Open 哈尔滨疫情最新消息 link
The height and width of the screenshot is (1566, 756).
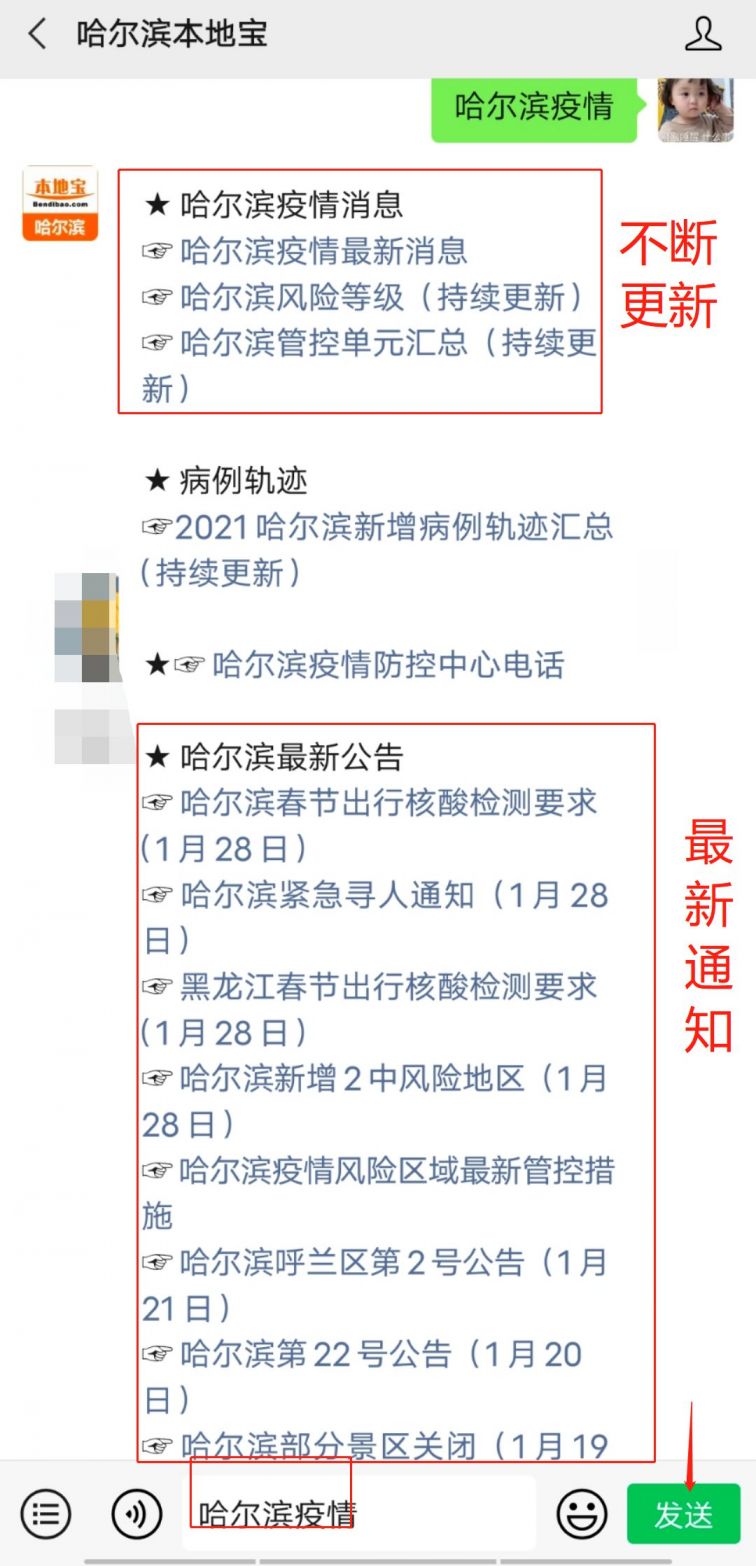[323, 251]
